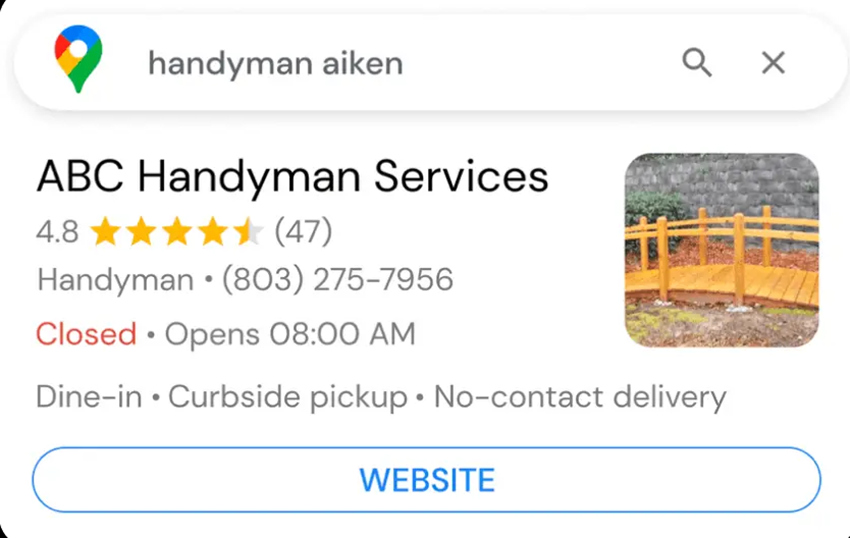Tap the search magnifier icon
850x538 pixels.
click(697, 64)
